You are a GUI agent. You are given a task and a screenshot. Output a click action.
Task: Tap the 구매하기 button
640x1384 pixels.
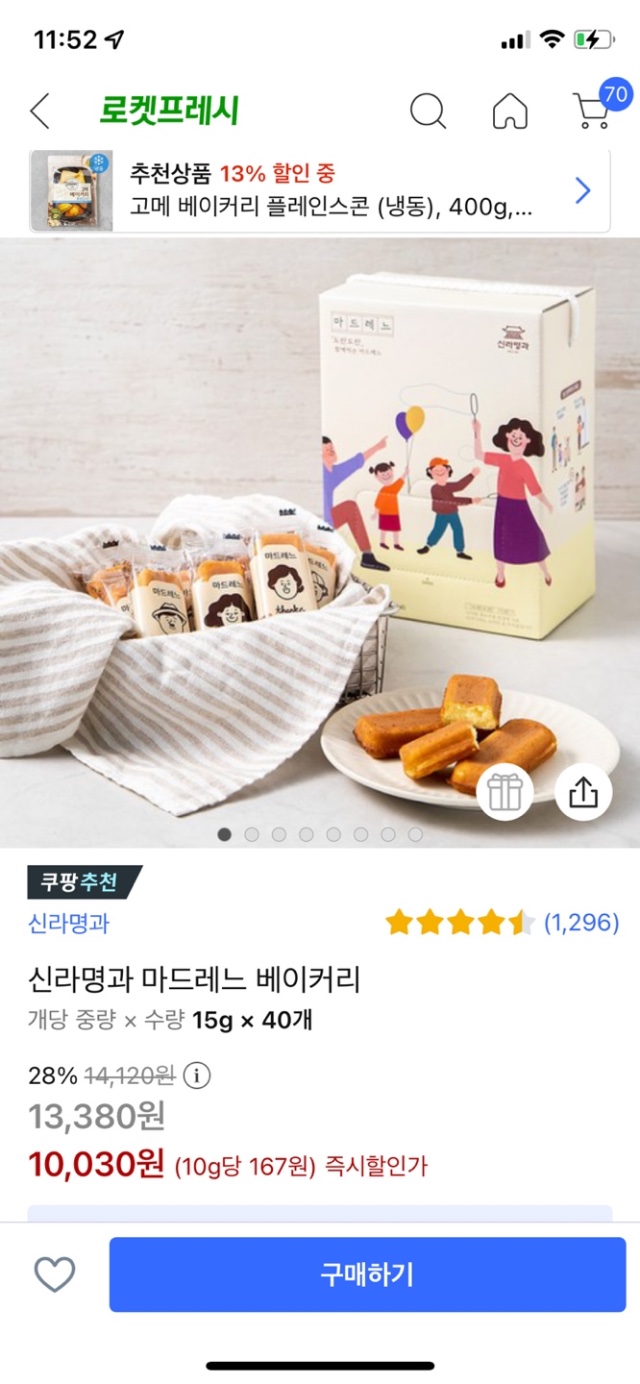(367, 1274)
